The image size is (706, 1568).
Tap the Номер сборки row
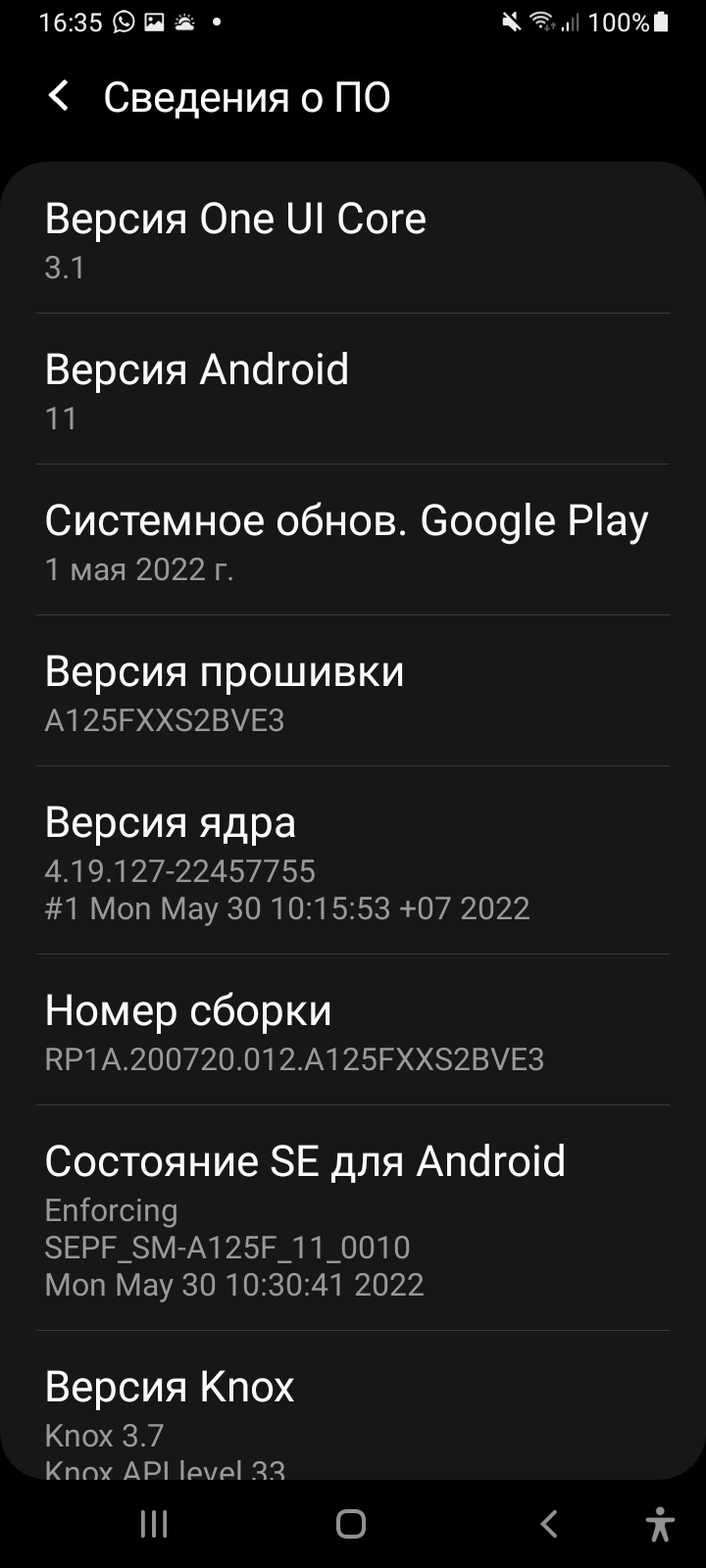click(353, 1030)
